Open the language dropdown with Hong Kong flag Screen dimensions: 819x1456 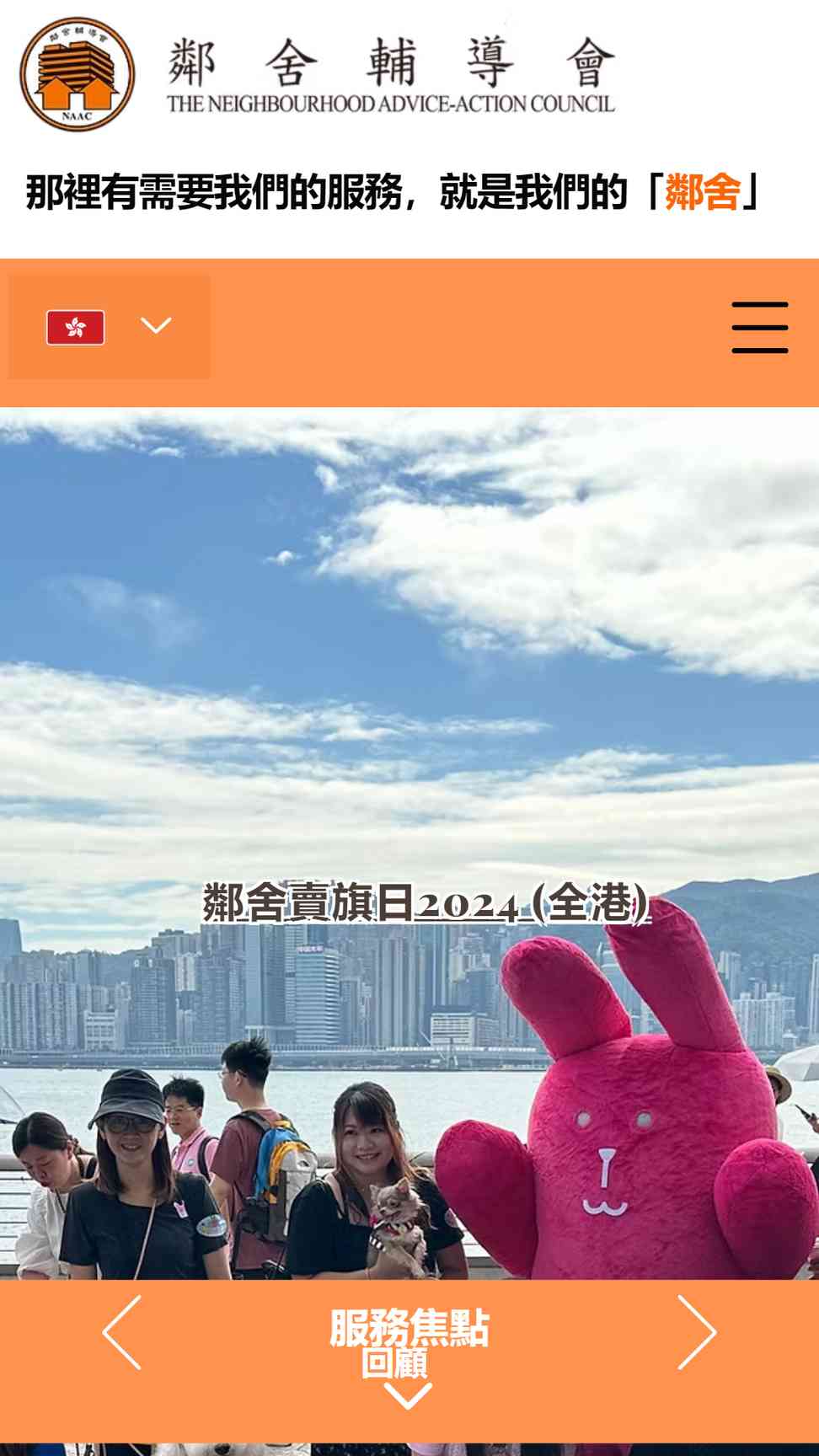tap(110, 327)
